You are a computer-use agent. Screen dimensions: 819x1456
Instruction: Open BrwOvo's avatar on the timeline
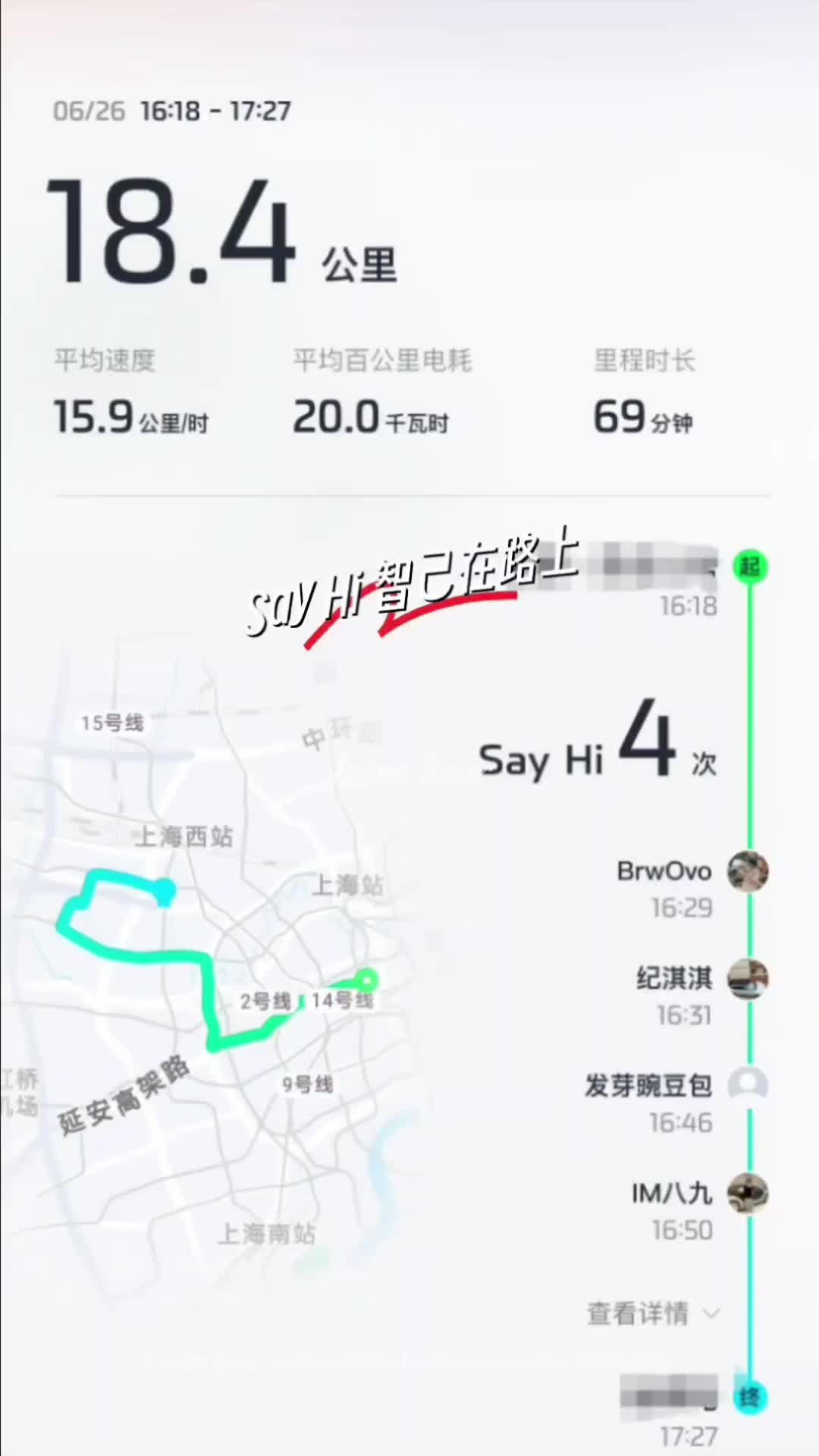[748, 871]
